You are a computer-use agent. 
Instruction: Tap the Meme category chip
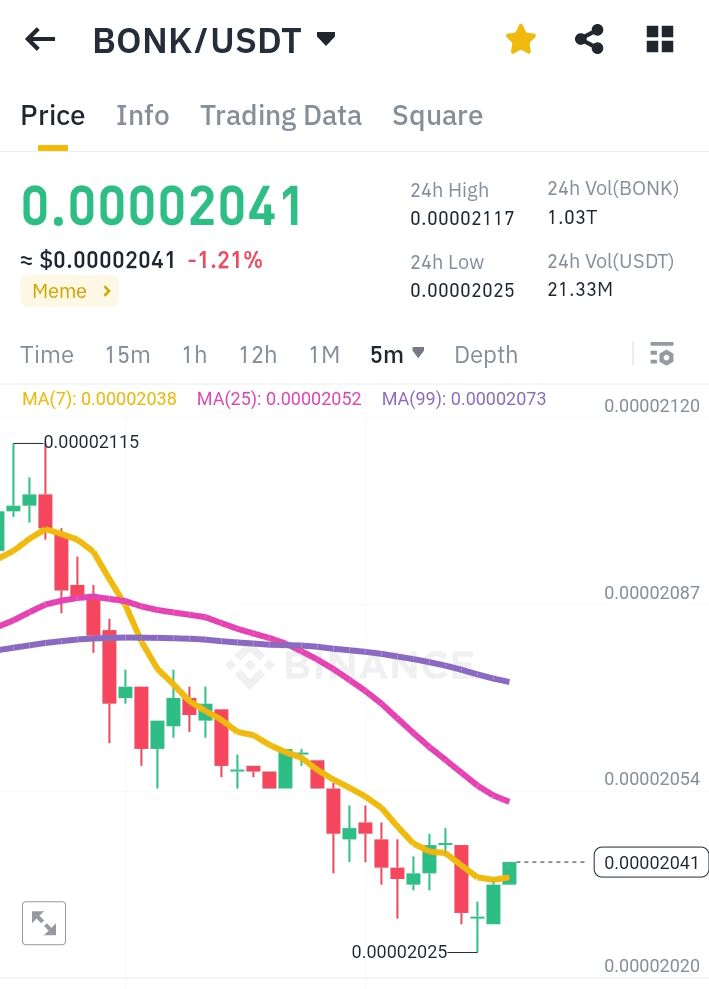[69, 291]
